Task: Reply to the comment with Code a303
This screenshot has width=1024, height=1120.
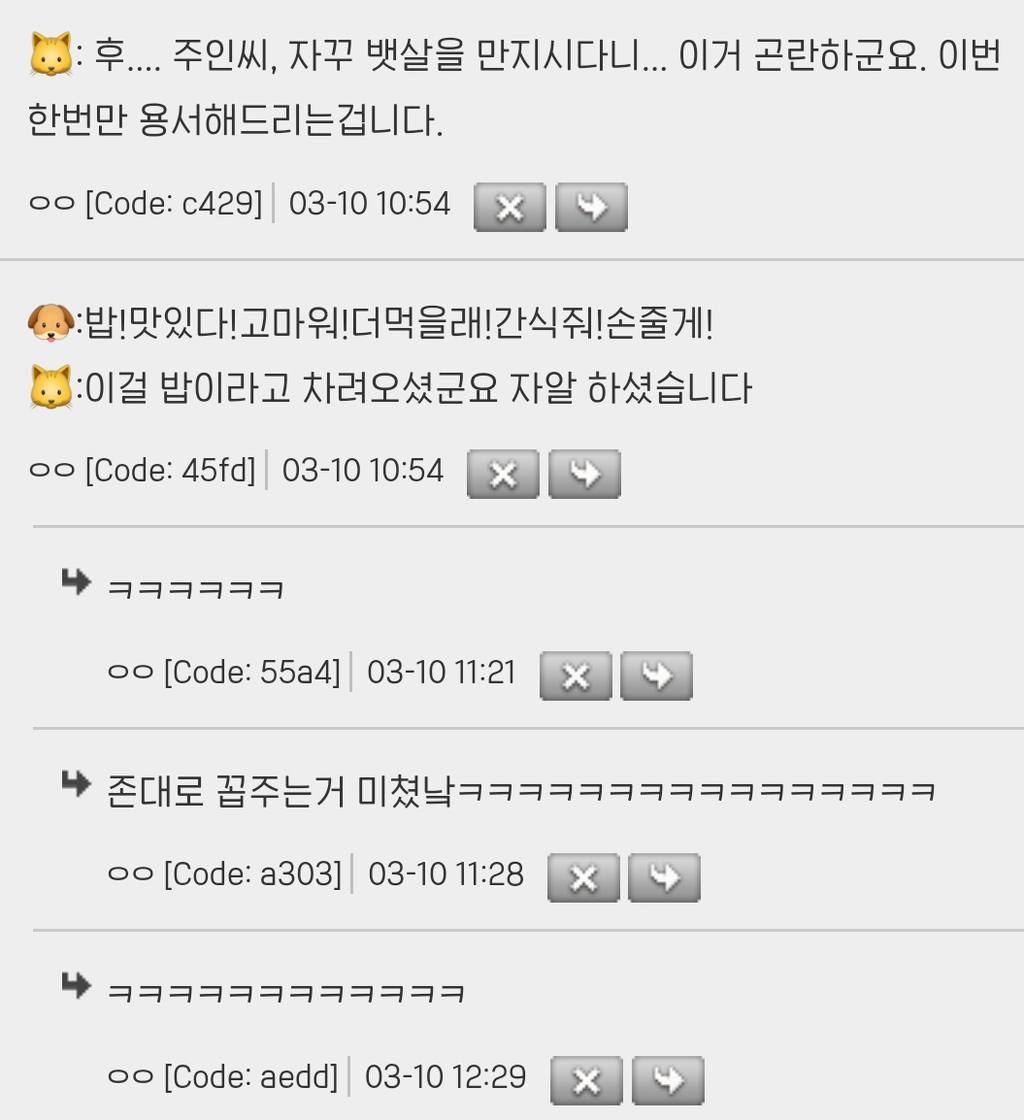Action: pyautogui.click(x=664, y=878)
